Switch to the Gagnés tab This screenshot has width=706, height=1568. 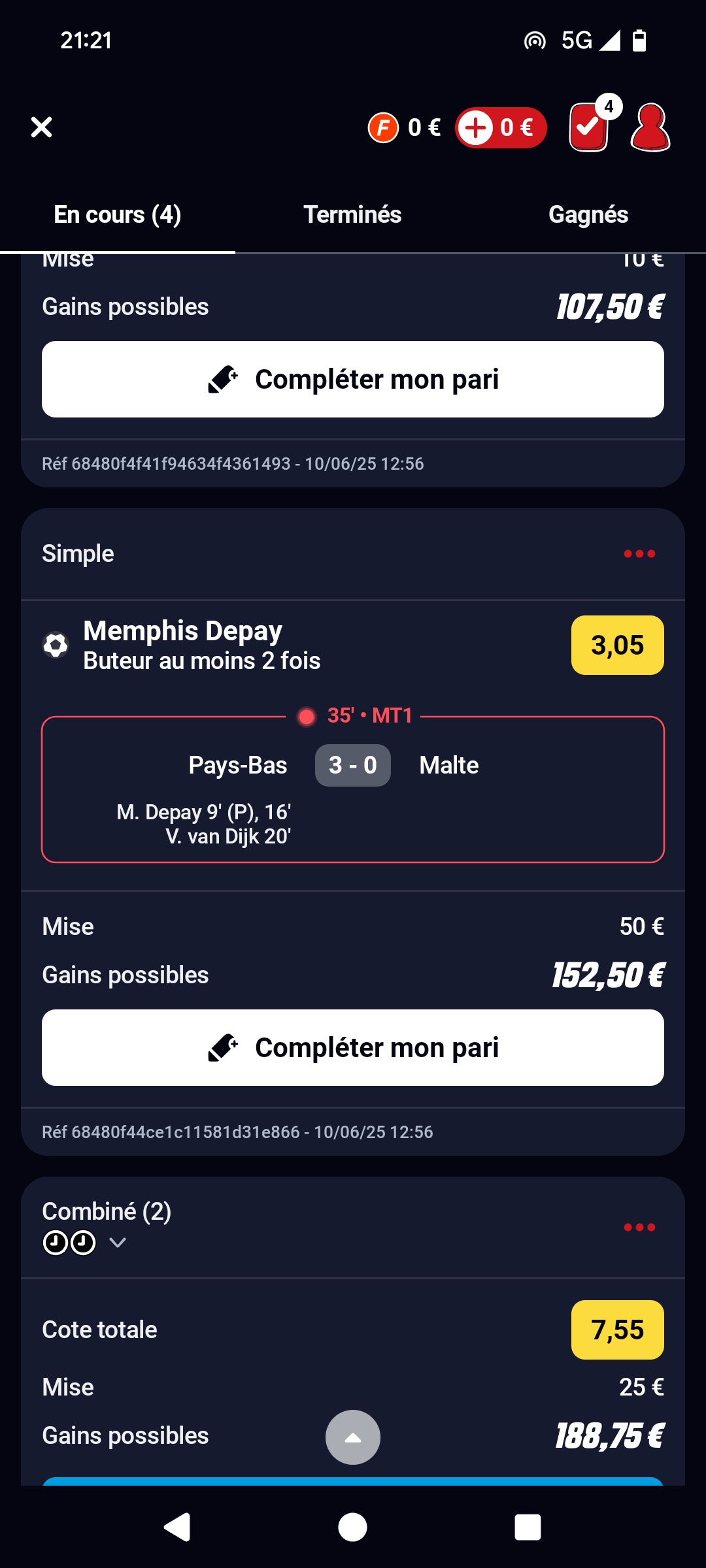[588, 215]
